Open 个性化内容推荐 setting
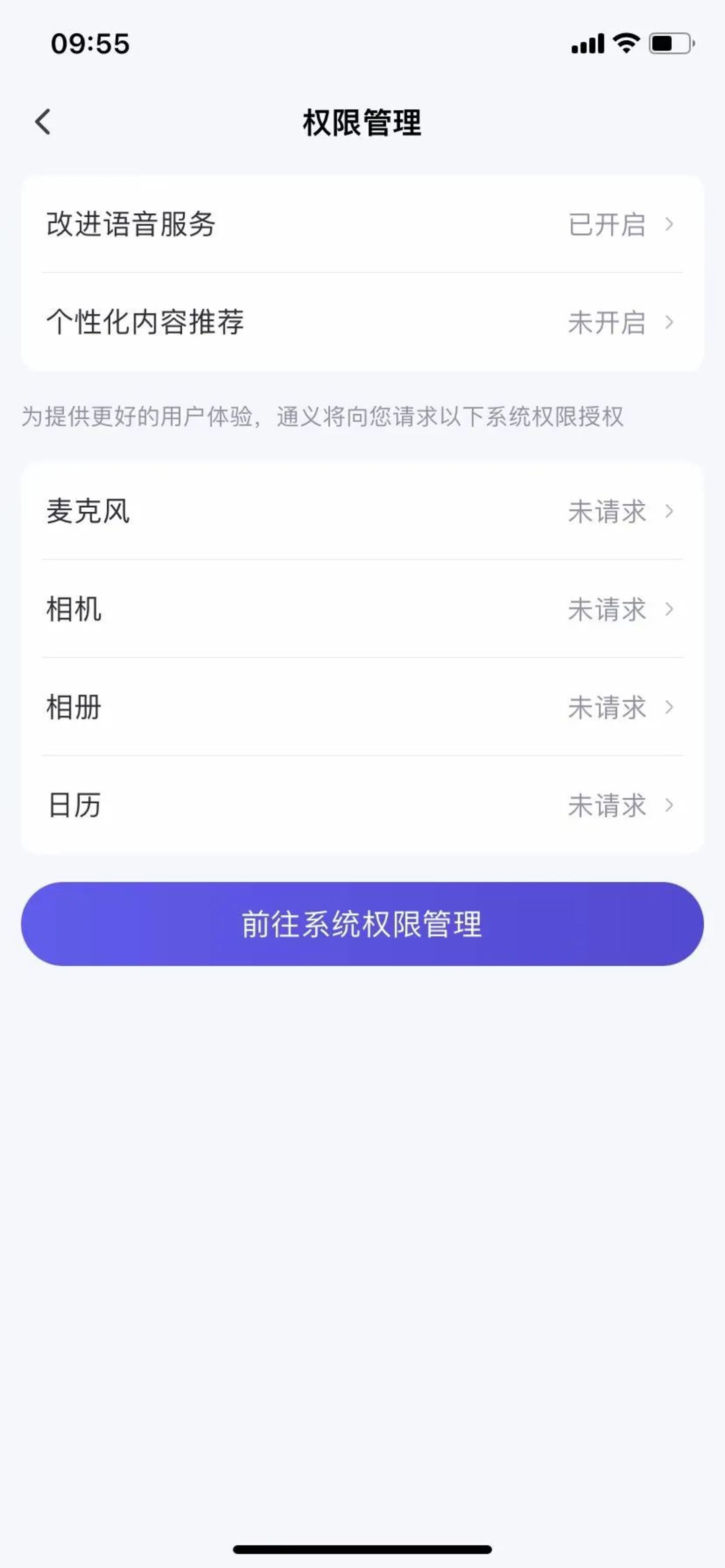 click(362, 322)
